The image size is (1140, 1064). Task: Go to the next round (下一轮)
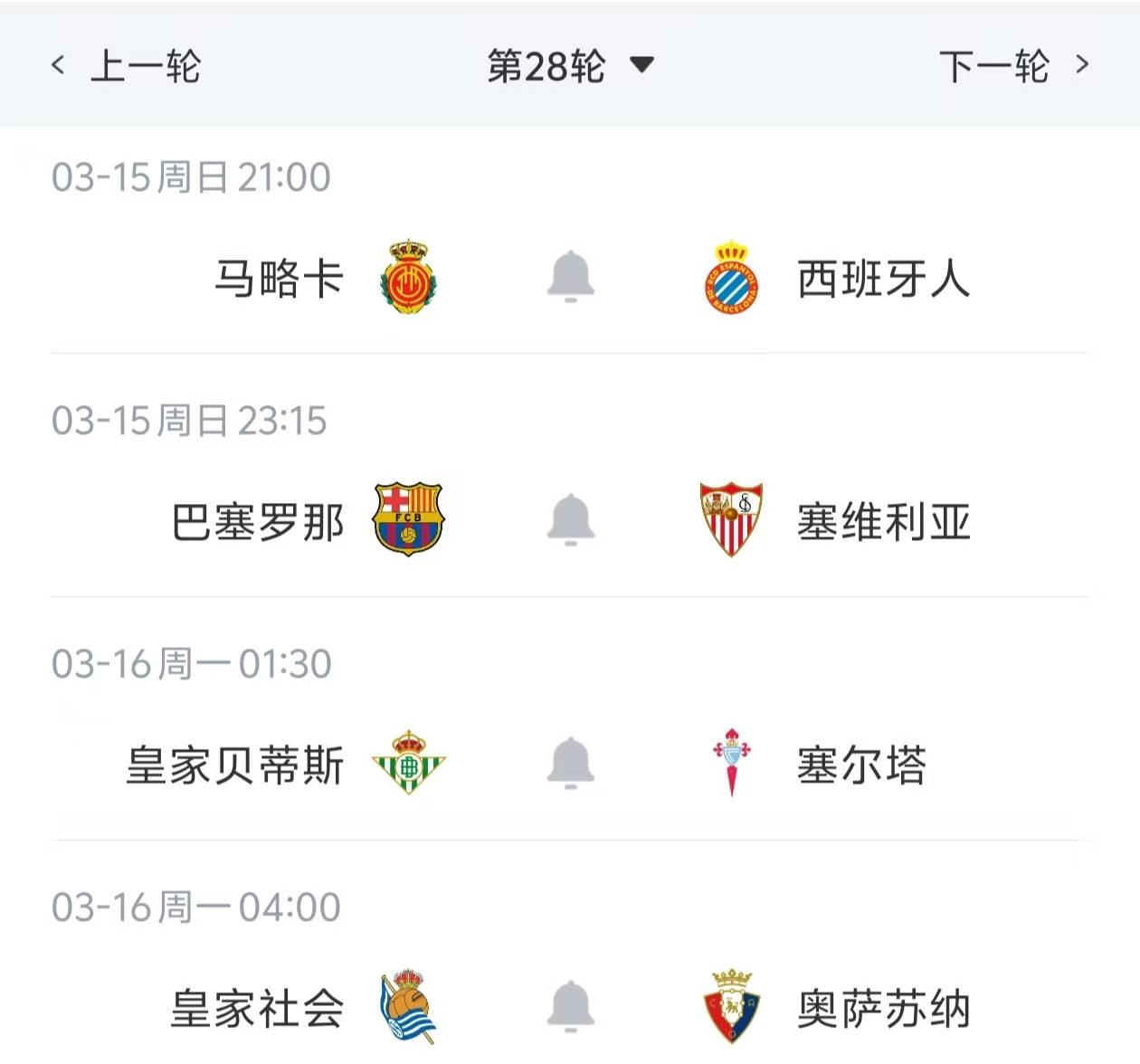pyautogui.click(x=1013, y=66)
